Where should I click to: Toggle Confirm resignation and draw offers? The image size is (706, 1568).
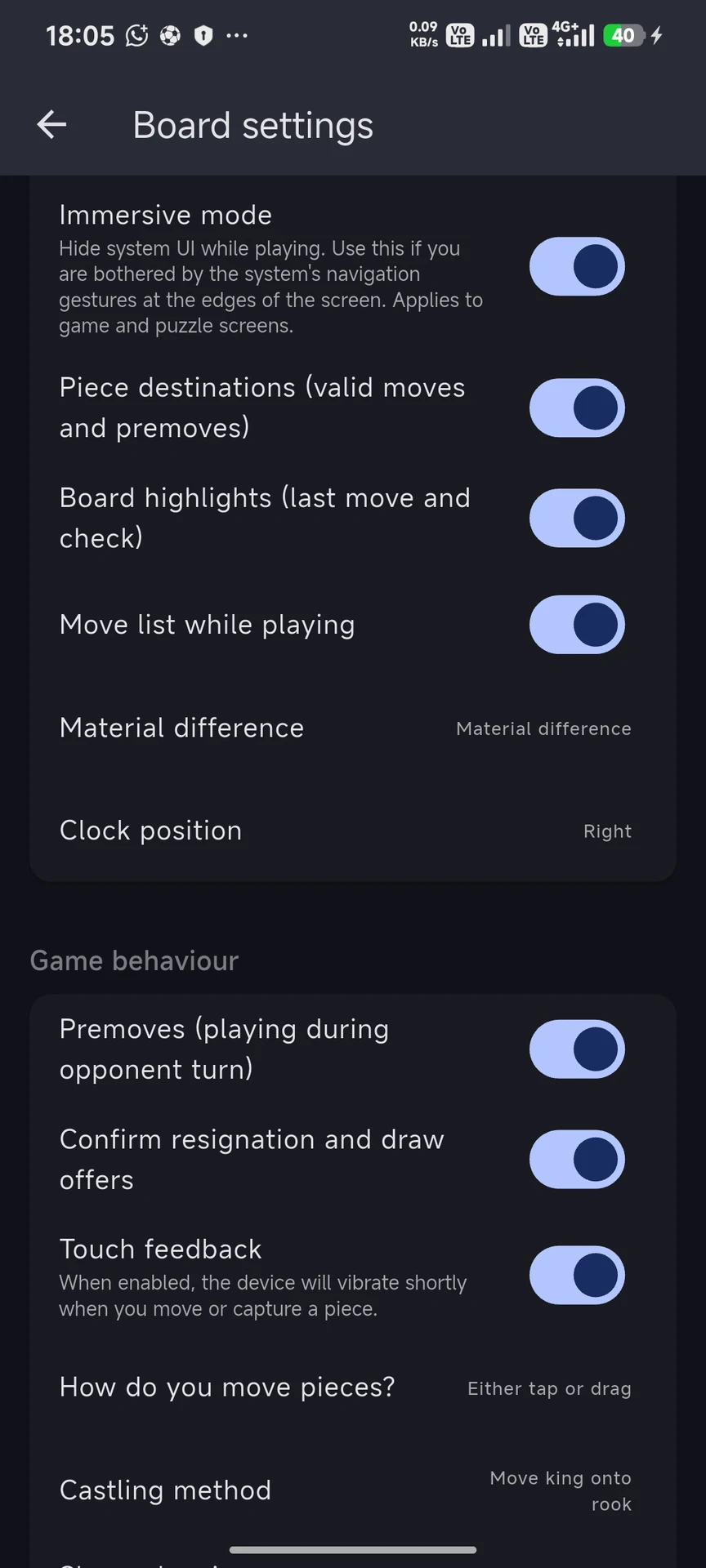(x=577, y=1160)
